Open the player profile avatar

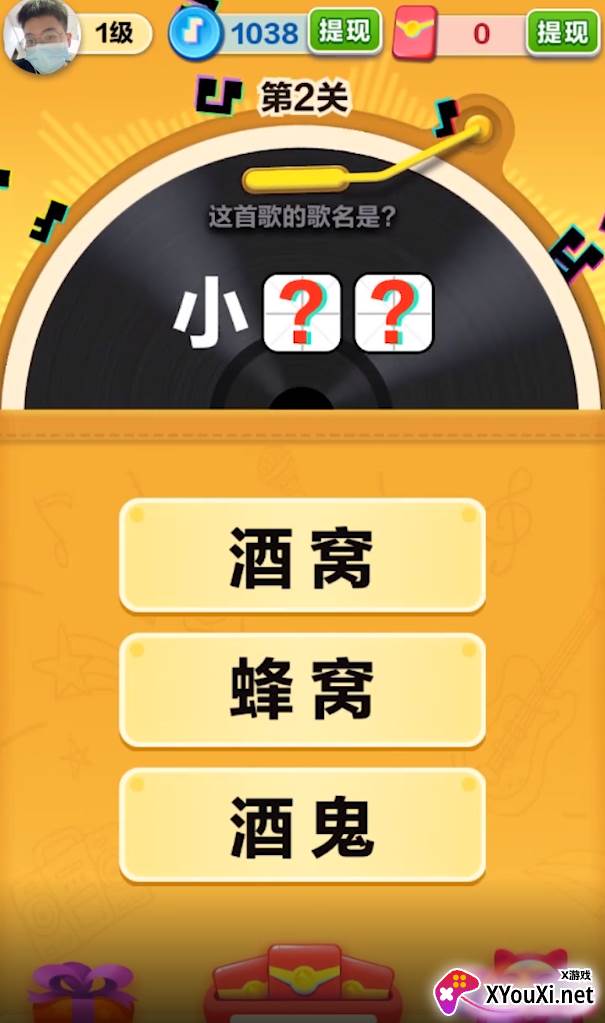[40, 36]
